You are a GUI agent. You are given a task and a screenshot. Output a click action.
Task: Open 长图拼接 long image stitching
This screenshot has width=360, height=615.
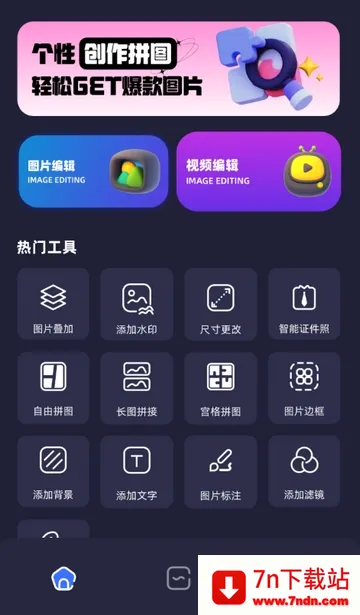click(x=136, y=388)
